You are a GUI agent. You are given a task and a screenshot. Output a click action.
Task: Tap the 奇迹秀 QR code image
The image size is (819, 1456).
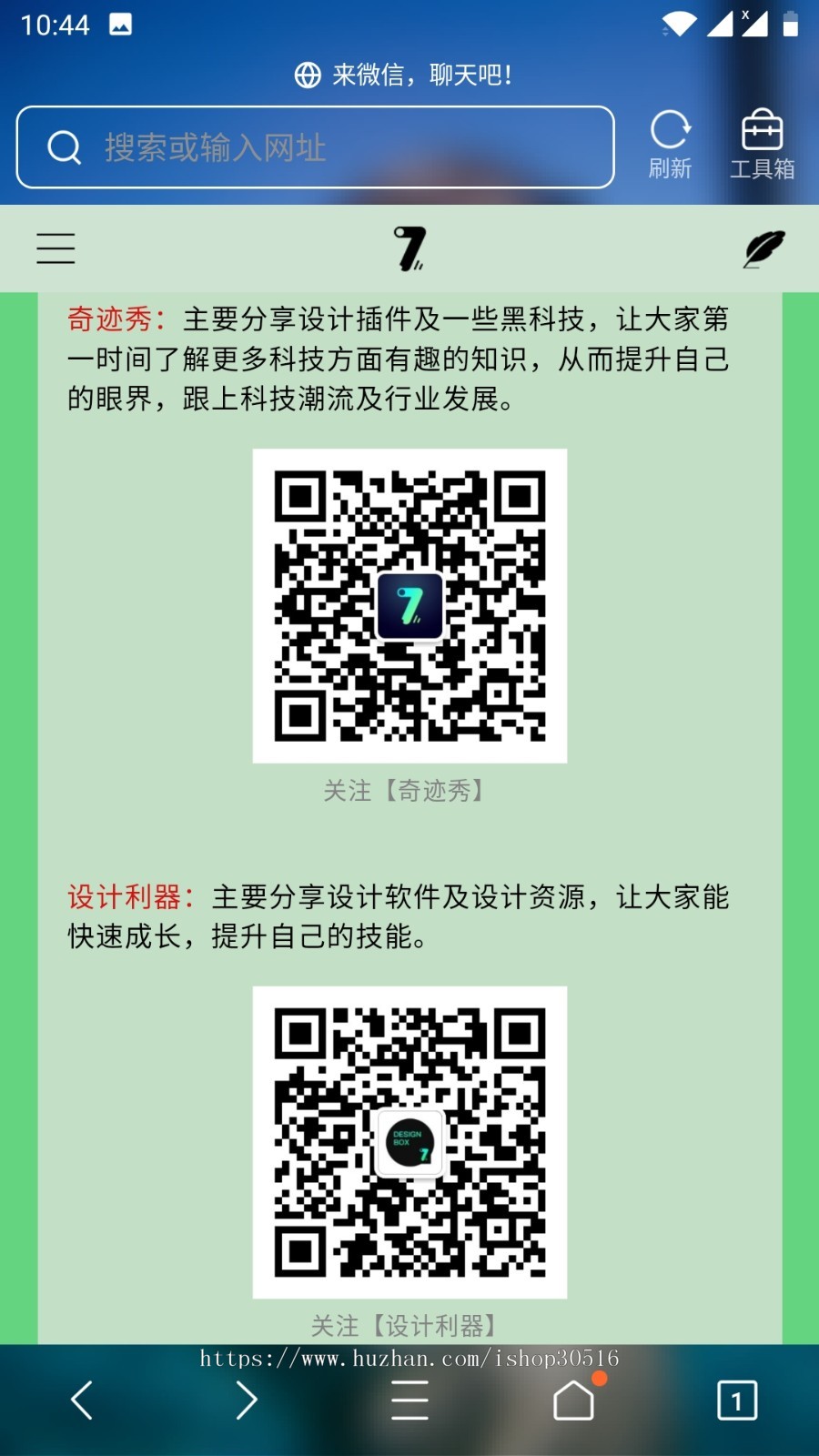[x=409, y=606]
